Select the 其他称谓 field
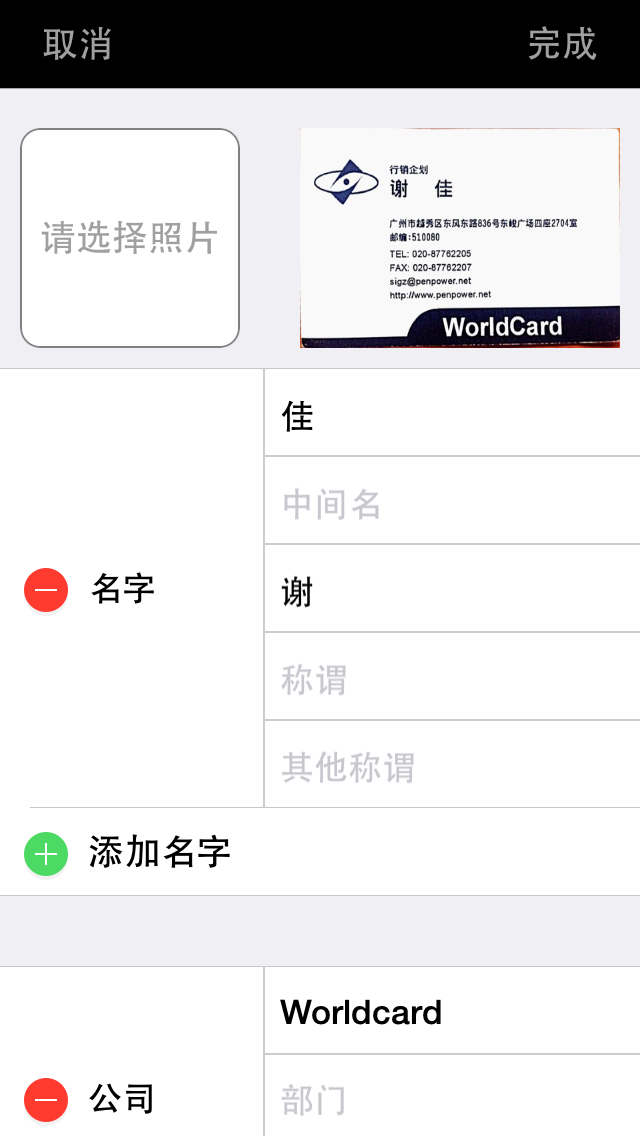 tap(450, 767)
